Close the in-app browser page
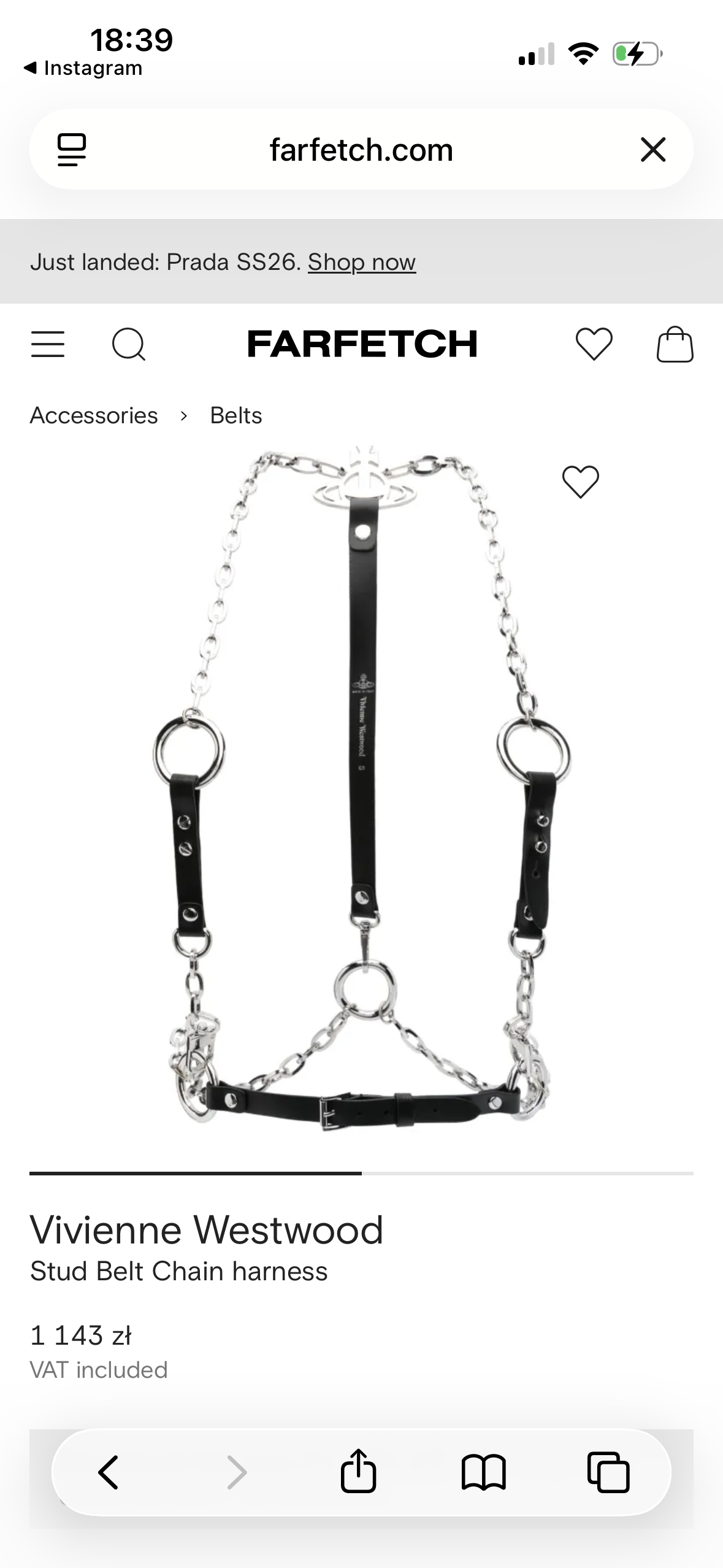Image resolution: width=723 pixels, height=1568 pixels. tap(652, 150)
